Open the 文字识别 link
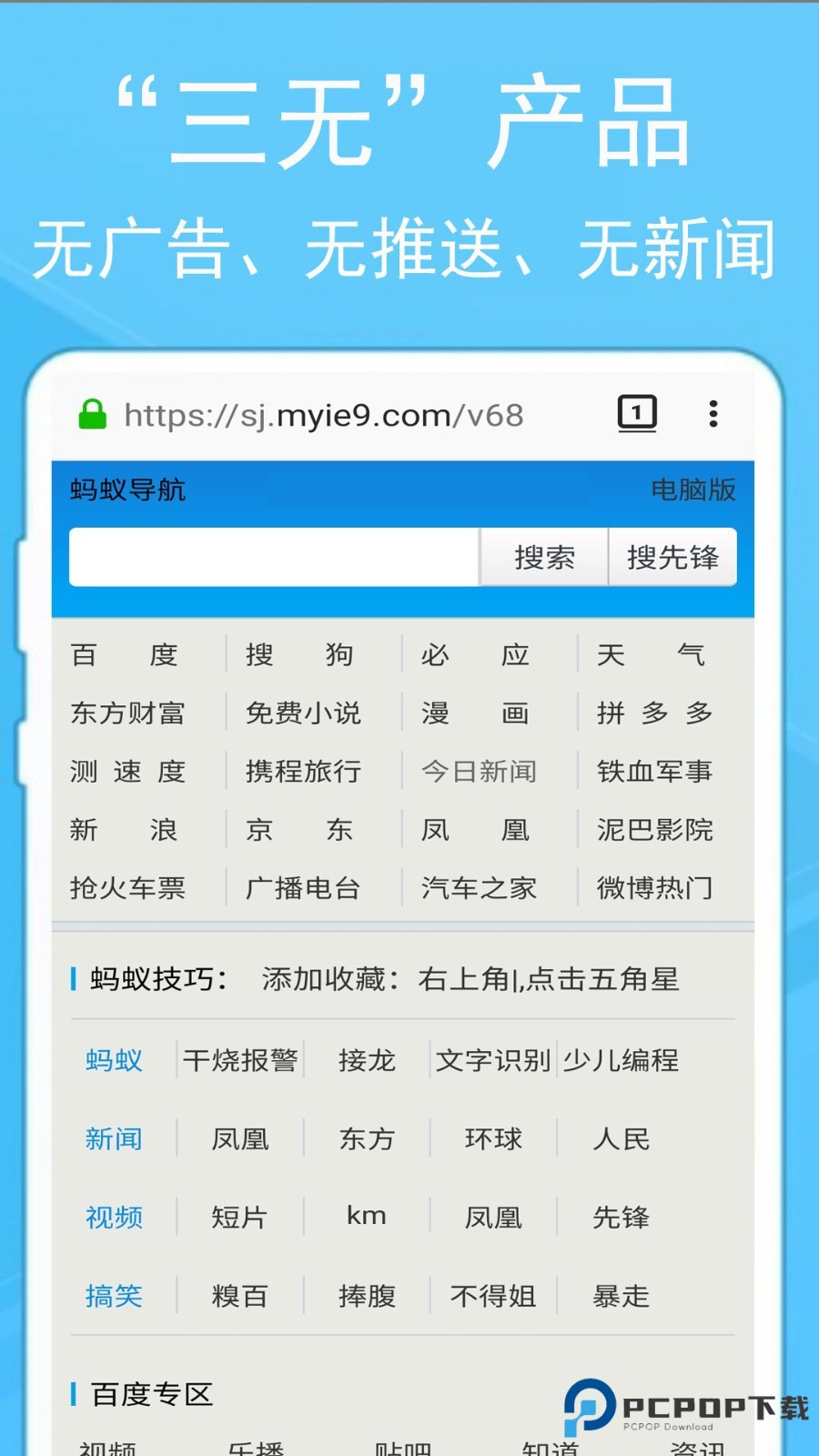 492,1060
